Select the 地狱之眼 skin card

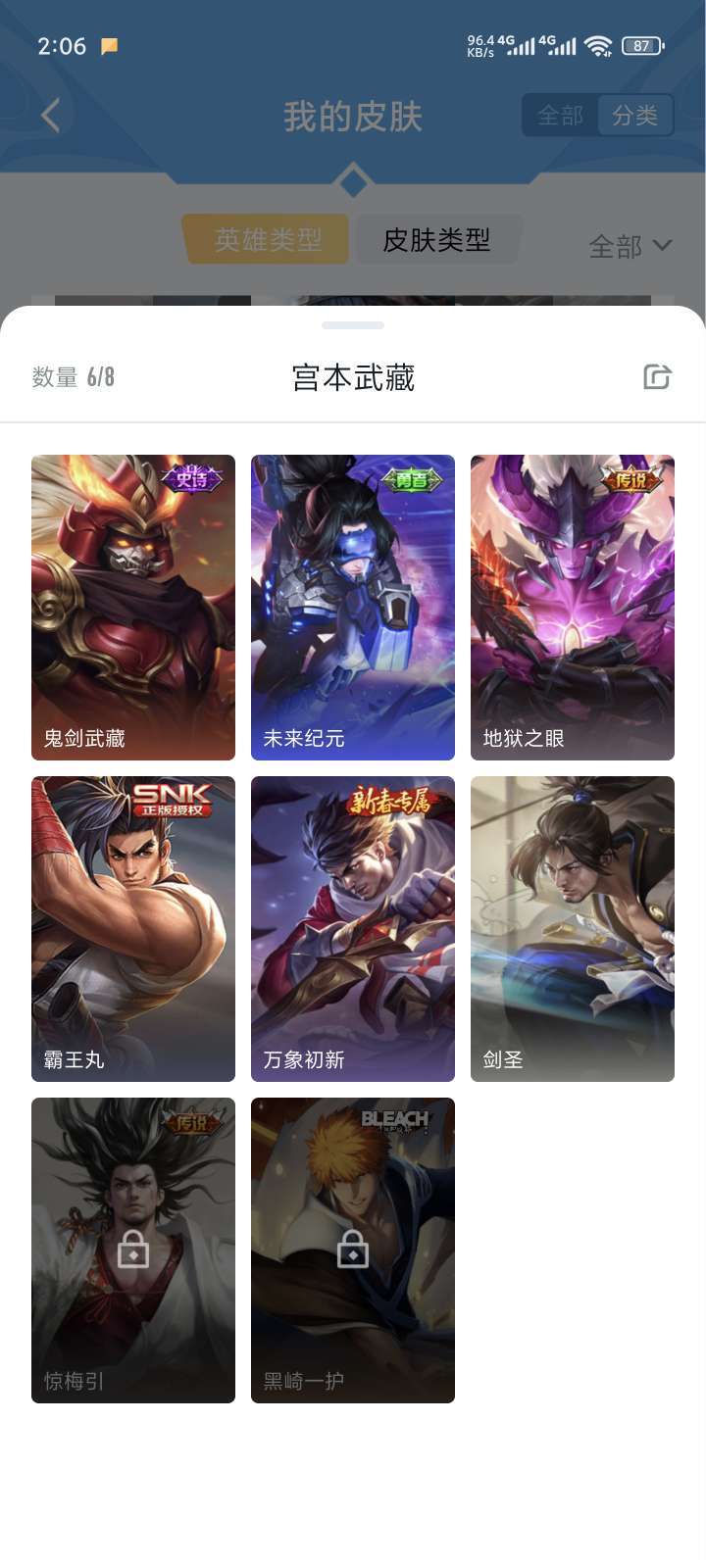click(573, 608)
